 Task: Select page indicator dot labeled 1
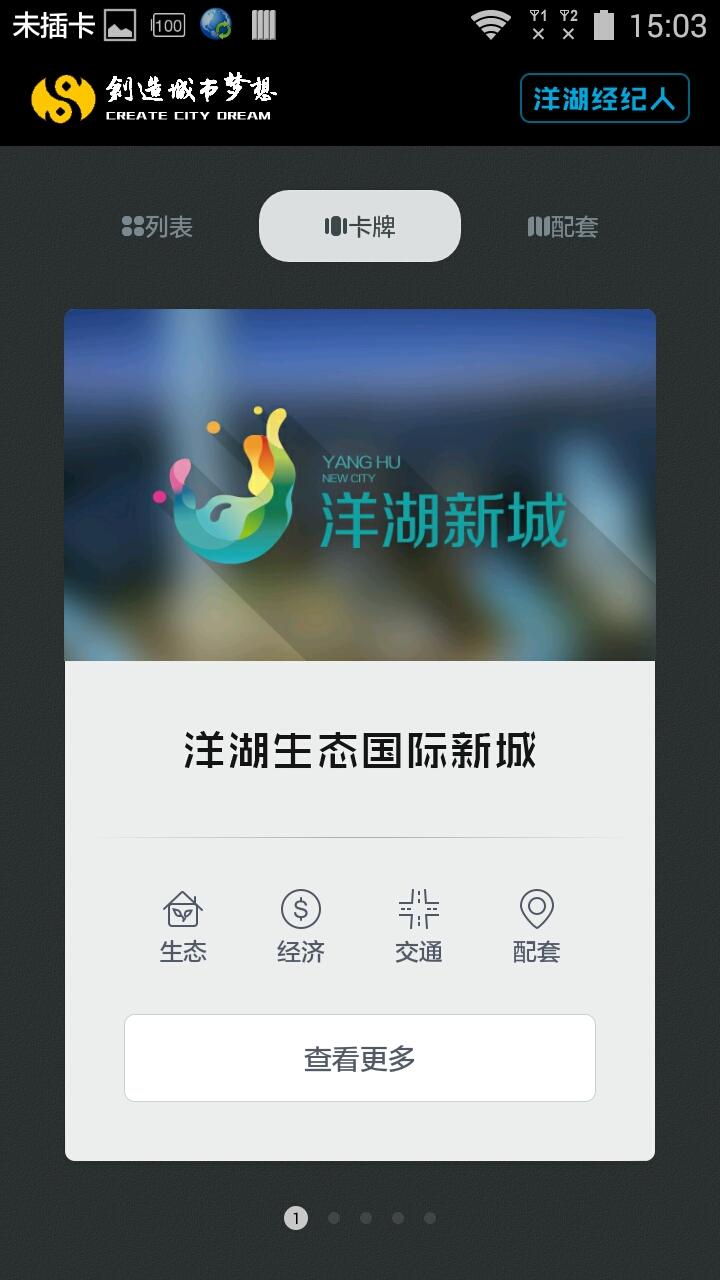[x=295, y=1217]
